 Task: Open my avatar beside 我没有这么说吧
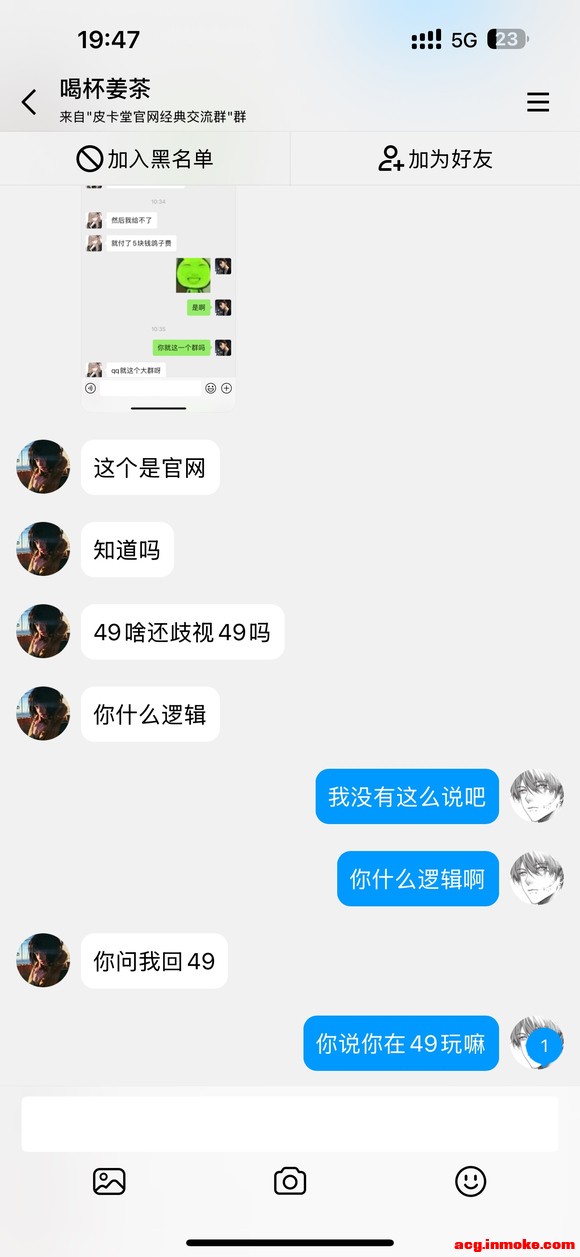tap(537, 796)
